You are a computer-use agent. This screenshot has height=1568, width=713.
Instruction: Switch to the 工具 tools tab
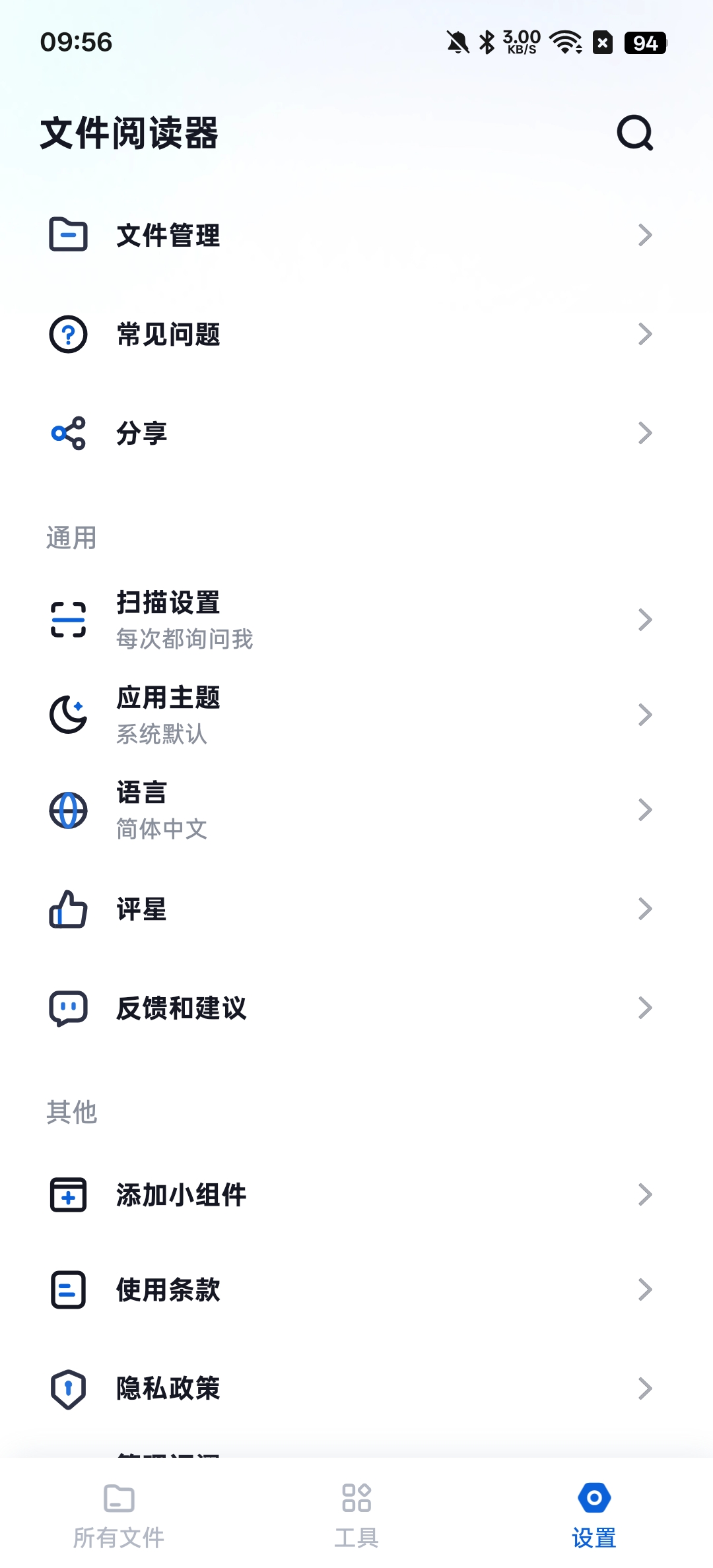click(356, 1515)
